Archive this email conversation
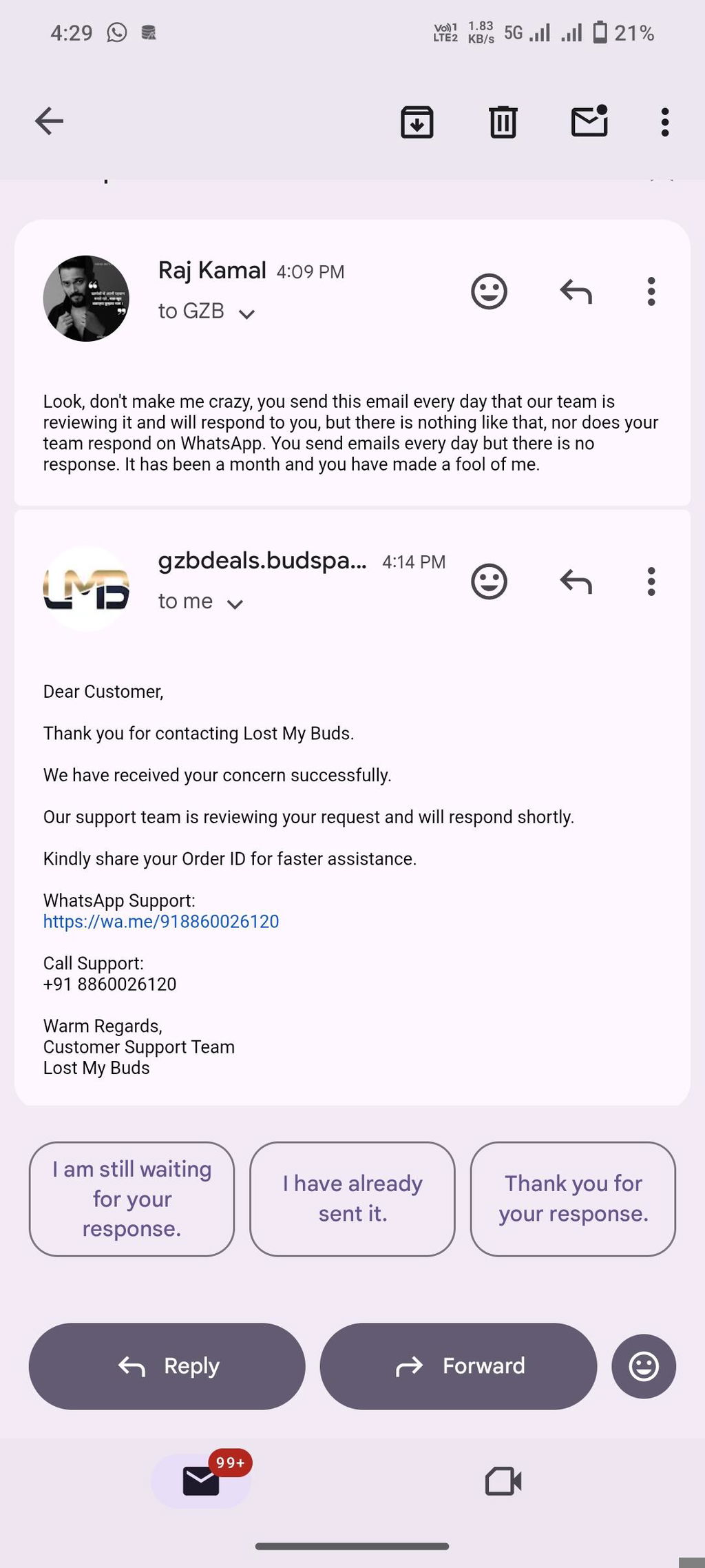This screenshot has height=1568, width=705. point(417,122)
